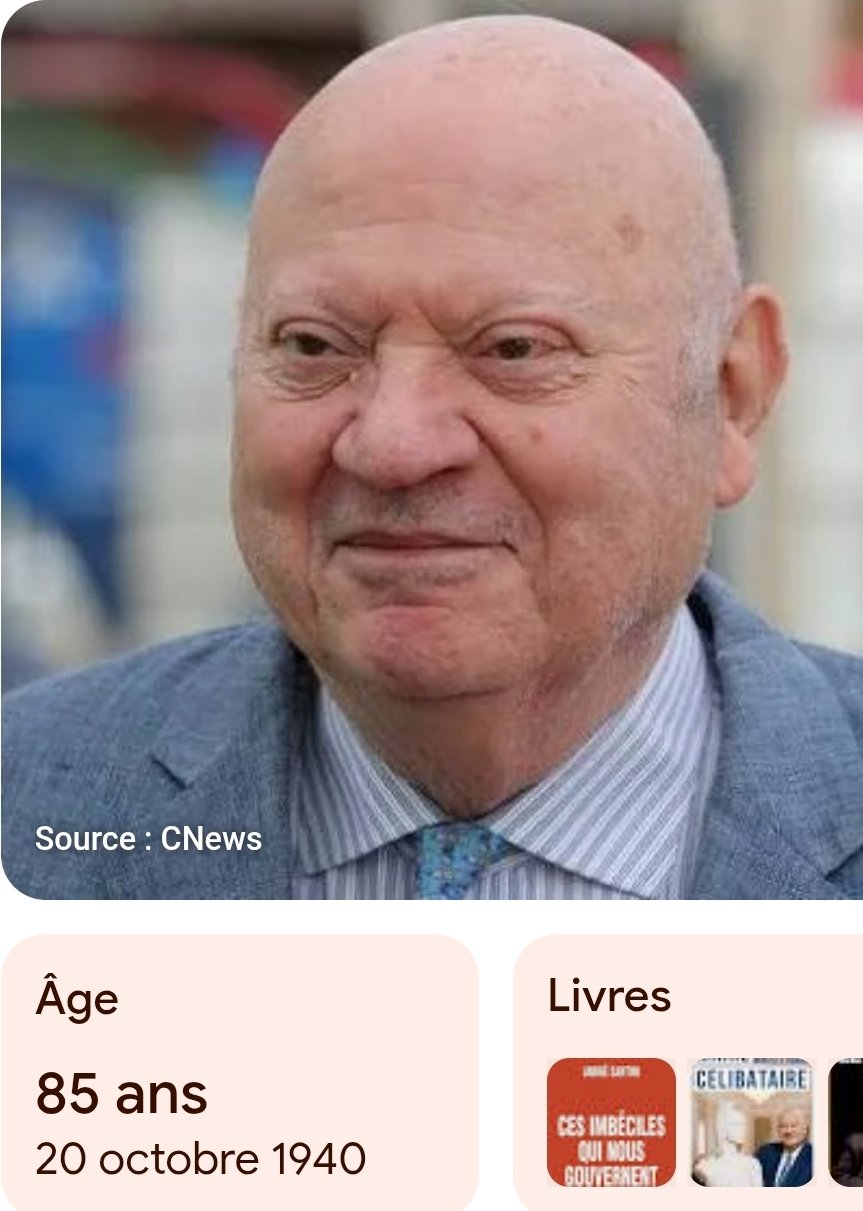This screenshot has width=863, height=1211.
Task: Open the Livres card heading
Action: pos(609,996)
